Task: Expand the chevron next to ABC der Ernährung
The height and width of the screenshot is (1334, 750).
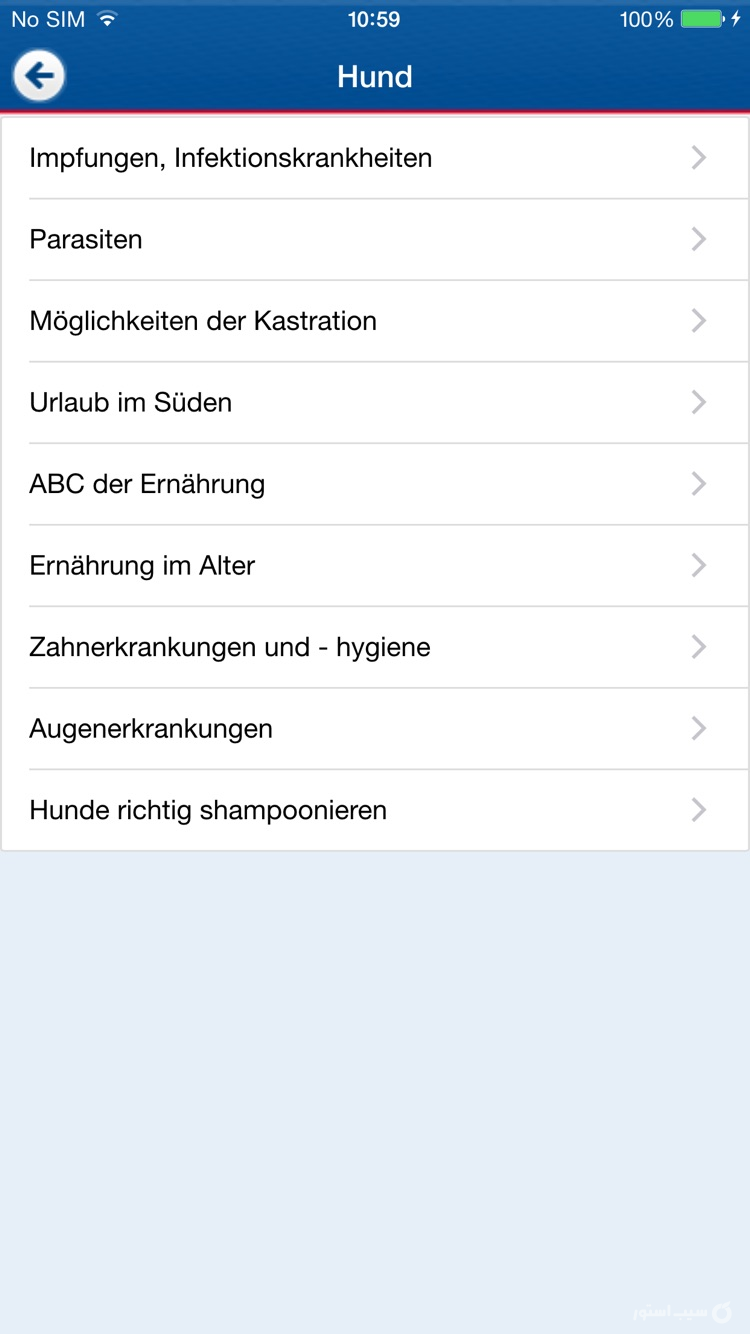Action: pos(698,484)
